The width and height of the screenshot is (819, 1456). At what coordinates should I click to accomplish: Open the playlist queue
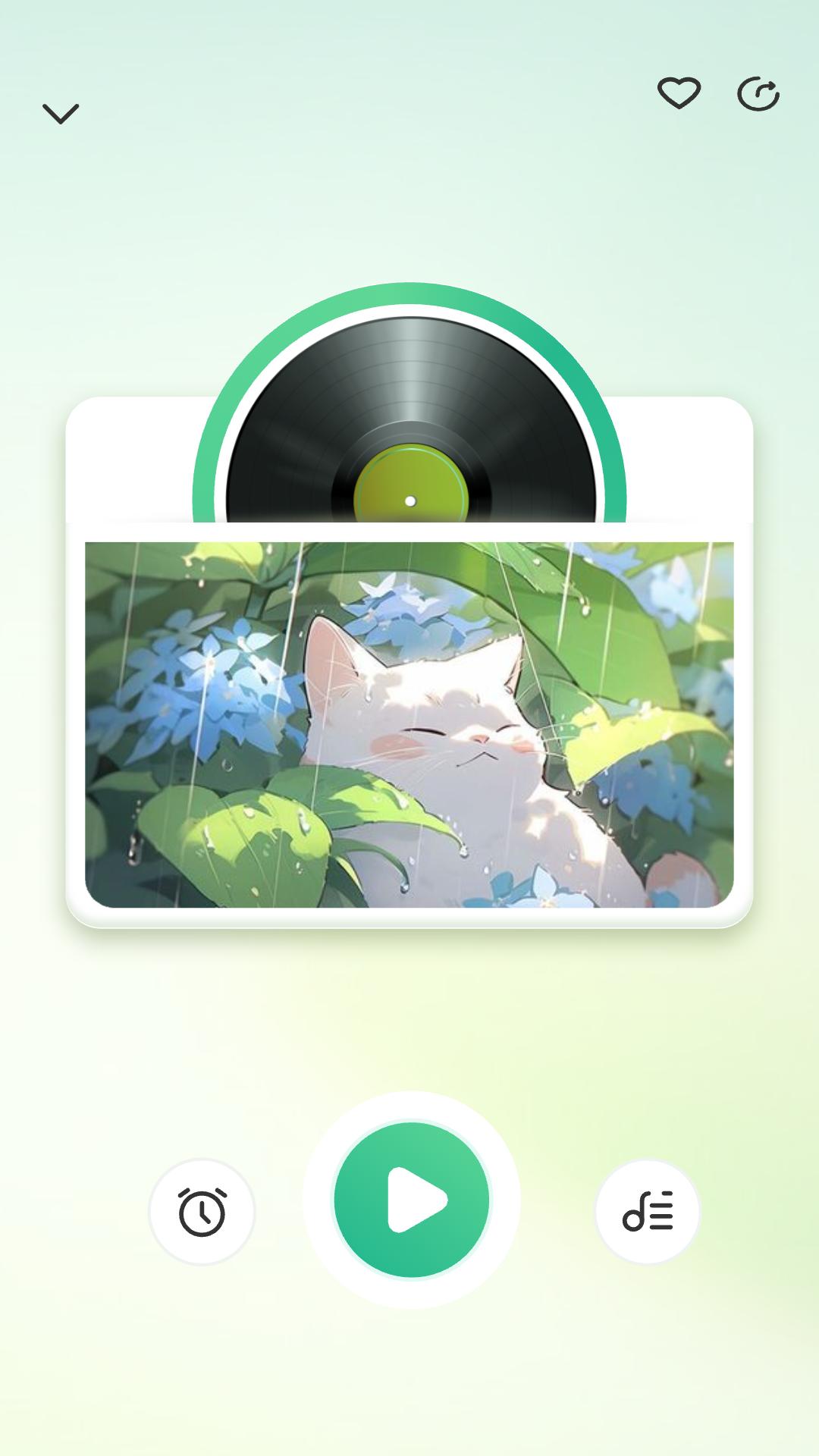tap(648, 1211)
